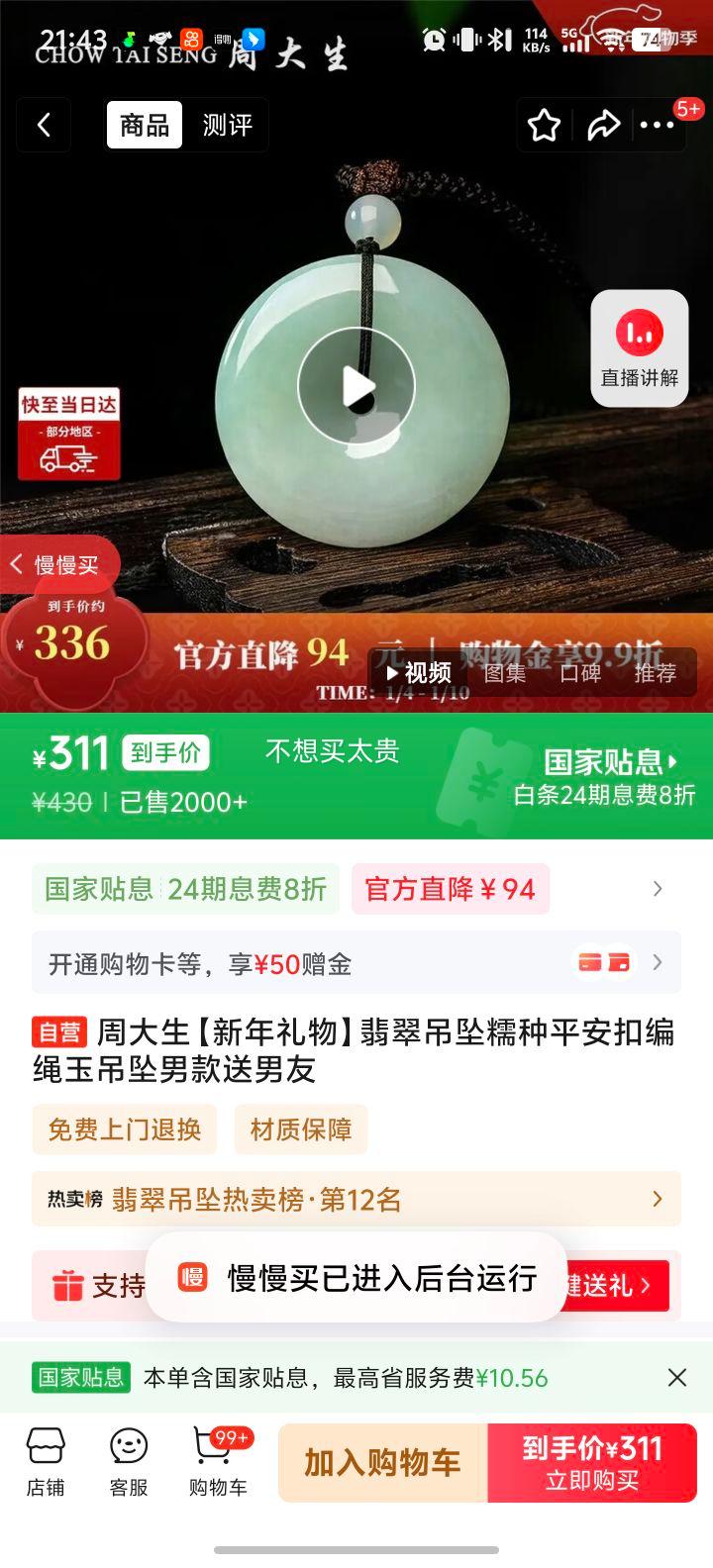This screenshot has height=1568, width=713.
Task: Open more options via the ... icon
Action: 657,125
